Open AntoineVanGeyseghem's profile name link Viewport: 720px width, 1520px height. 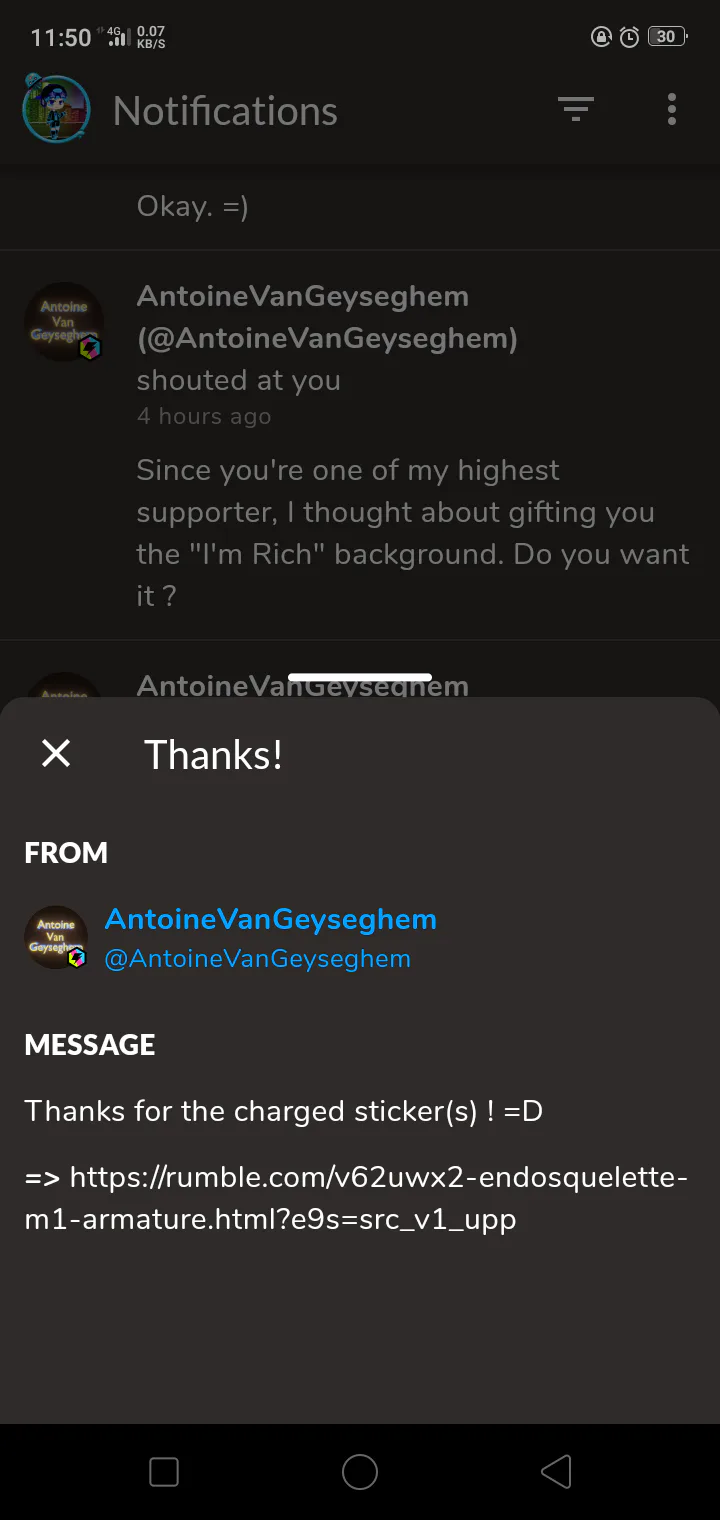click(270, 919)
